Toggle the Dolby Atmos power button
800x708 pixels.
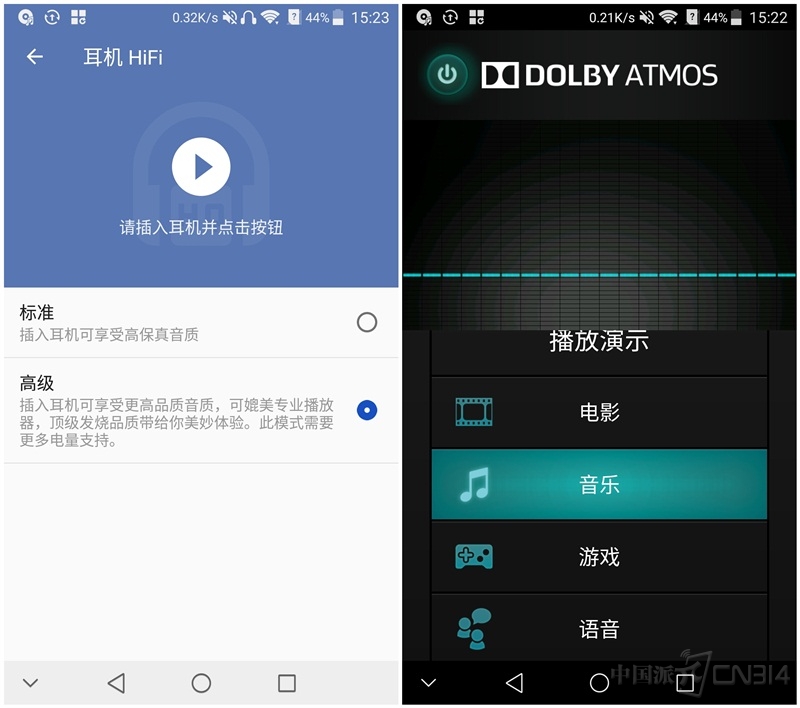click(x=447, y=75)
